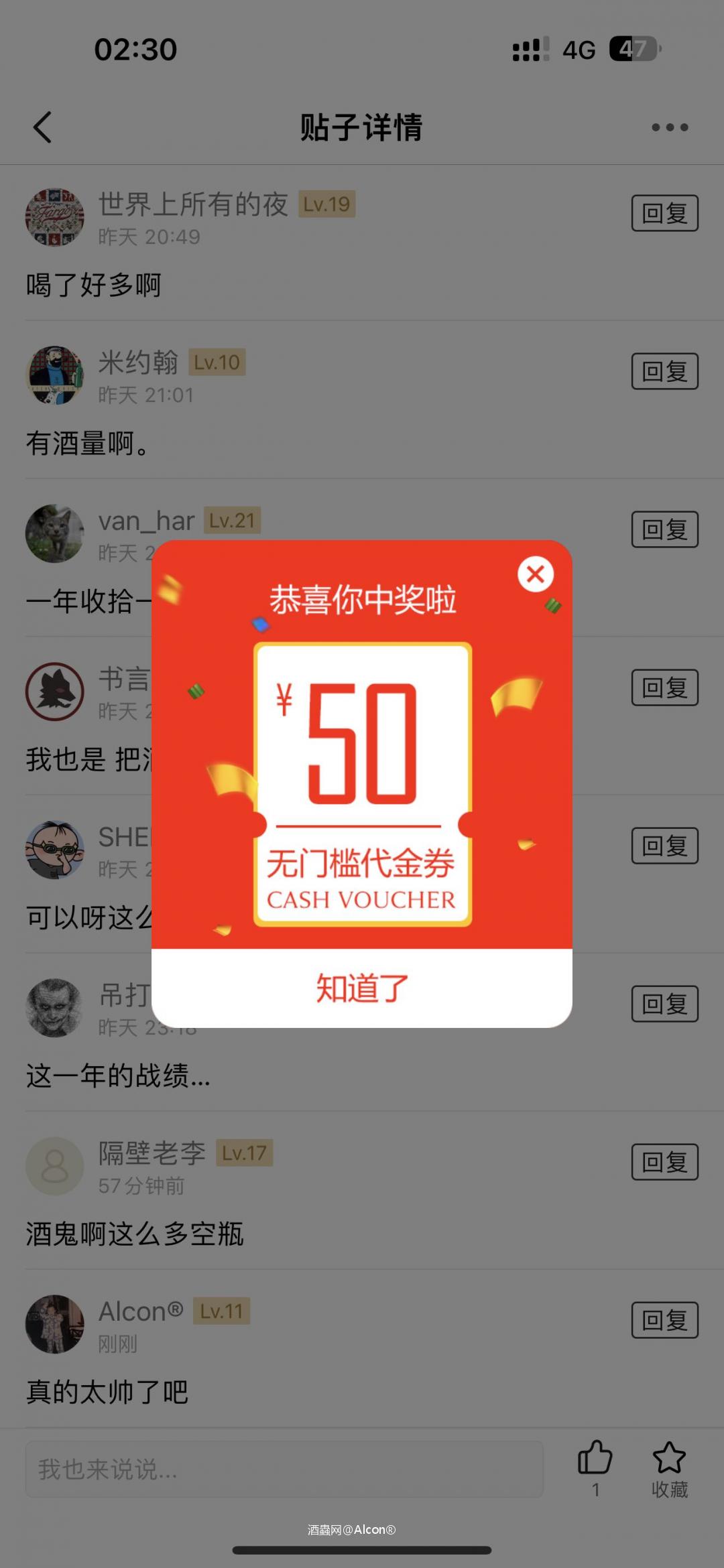Dismiss the prize popup via the X
This screenshot has width=724, height=1568.
534,575
